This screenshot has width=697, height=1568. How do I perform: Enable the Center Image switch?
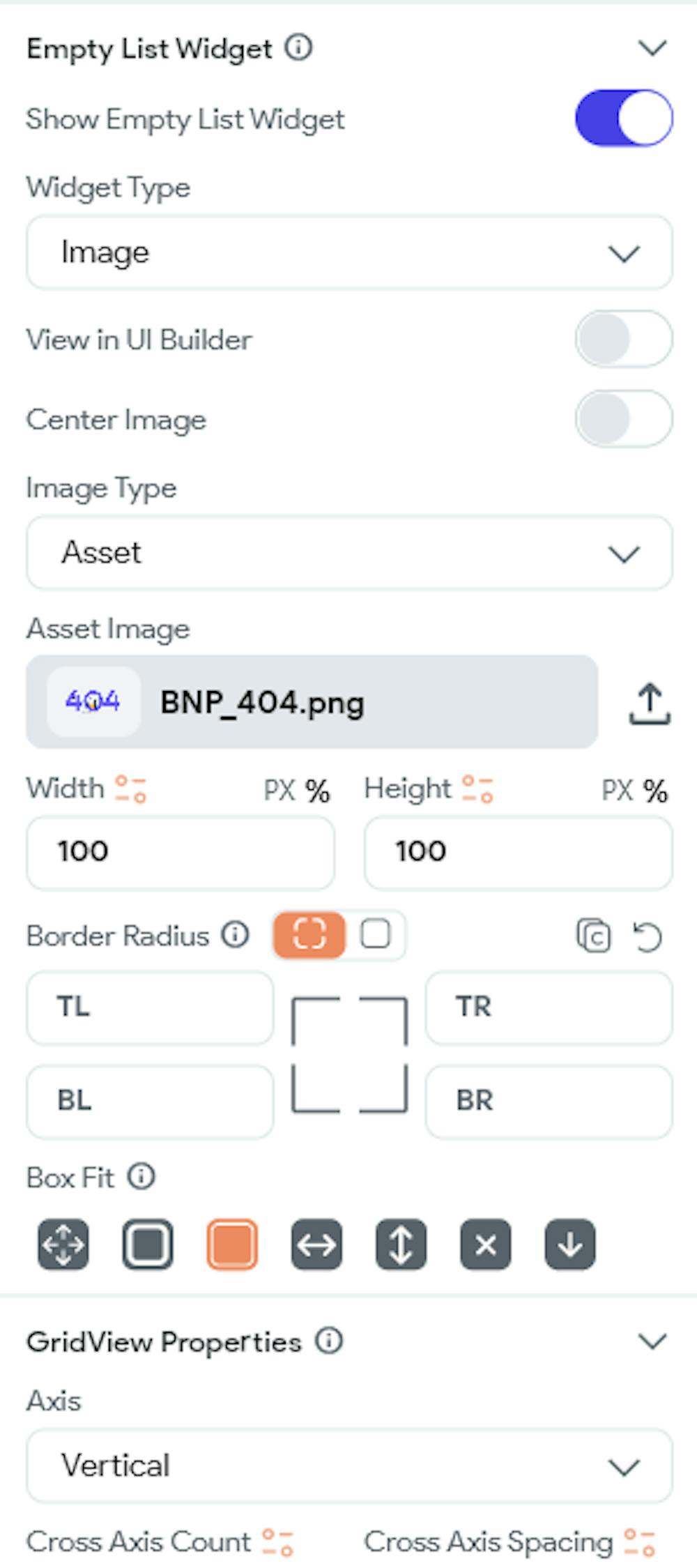point(623,419)
